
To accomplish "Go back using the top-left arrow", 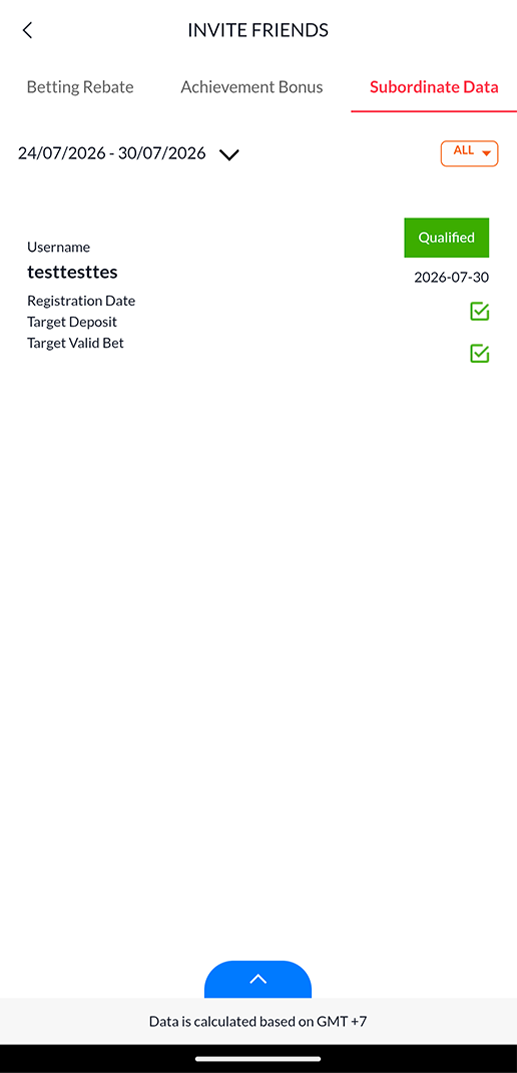I will coord(27,30).
